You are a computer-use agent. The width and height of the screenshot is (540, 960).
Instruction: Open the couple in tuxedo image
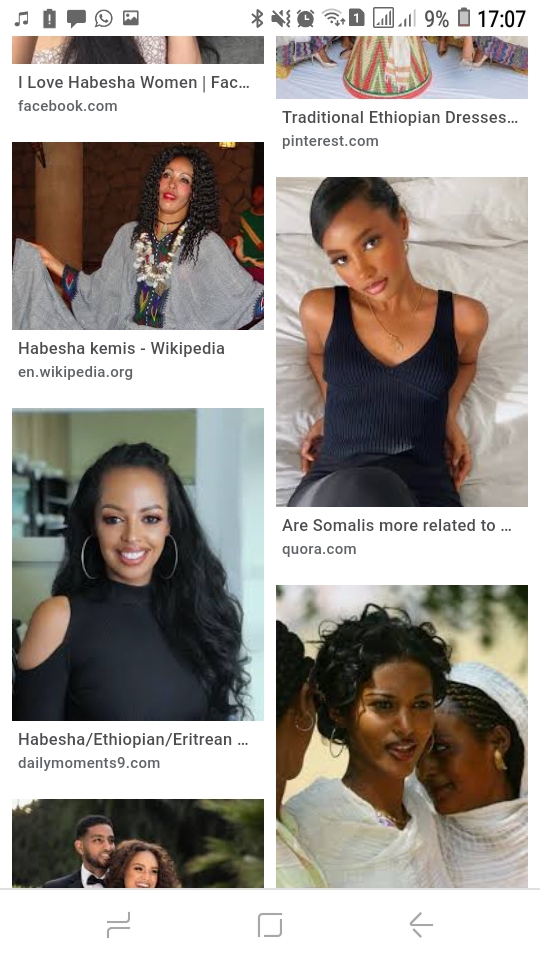pos(138,843)
